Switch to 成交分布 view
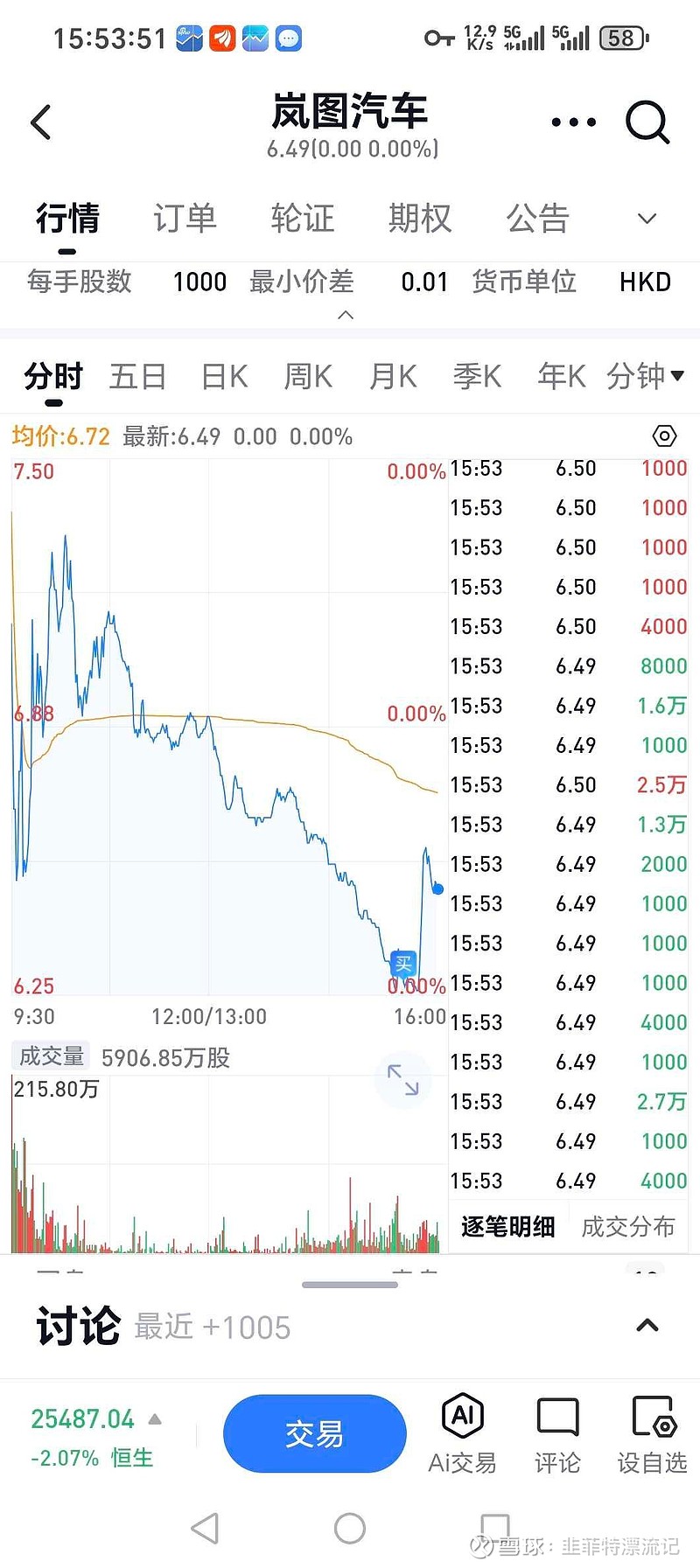This screenshot has height=1568, width=700. click(627, 1227)
